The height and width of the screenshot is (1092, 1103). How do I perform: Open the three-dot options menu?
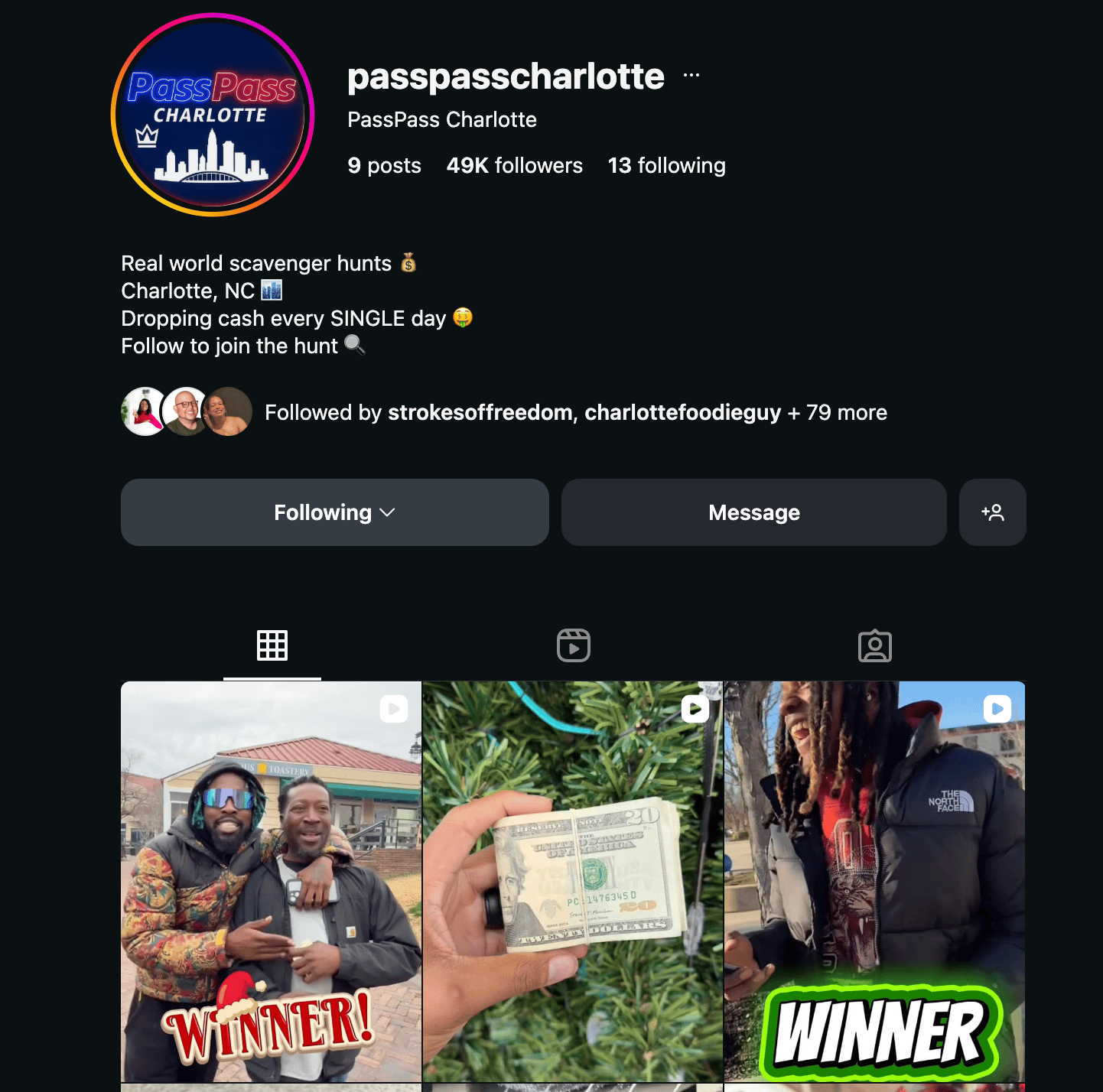click(691, 75)
